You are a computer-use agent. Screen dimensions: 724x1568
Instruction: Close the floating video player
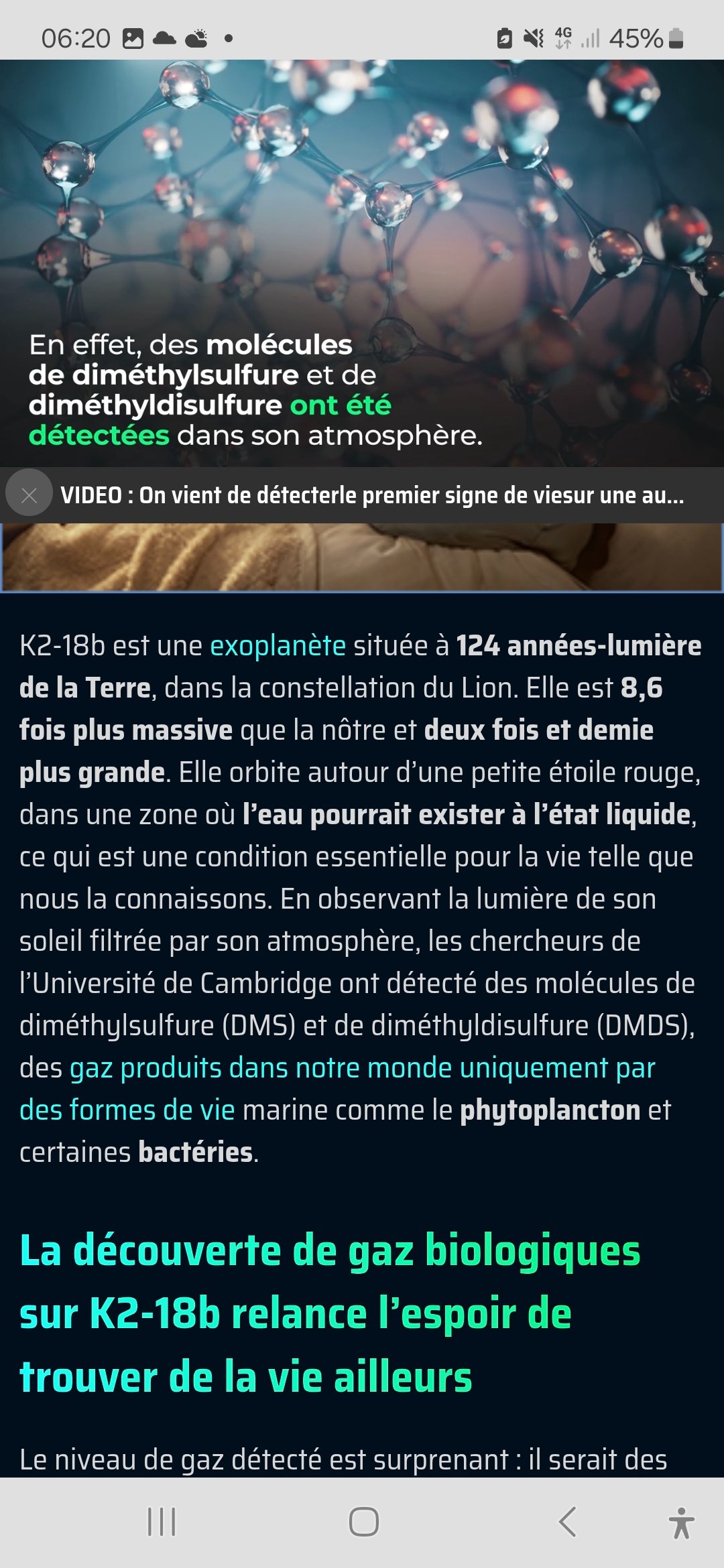coord(29,495)
